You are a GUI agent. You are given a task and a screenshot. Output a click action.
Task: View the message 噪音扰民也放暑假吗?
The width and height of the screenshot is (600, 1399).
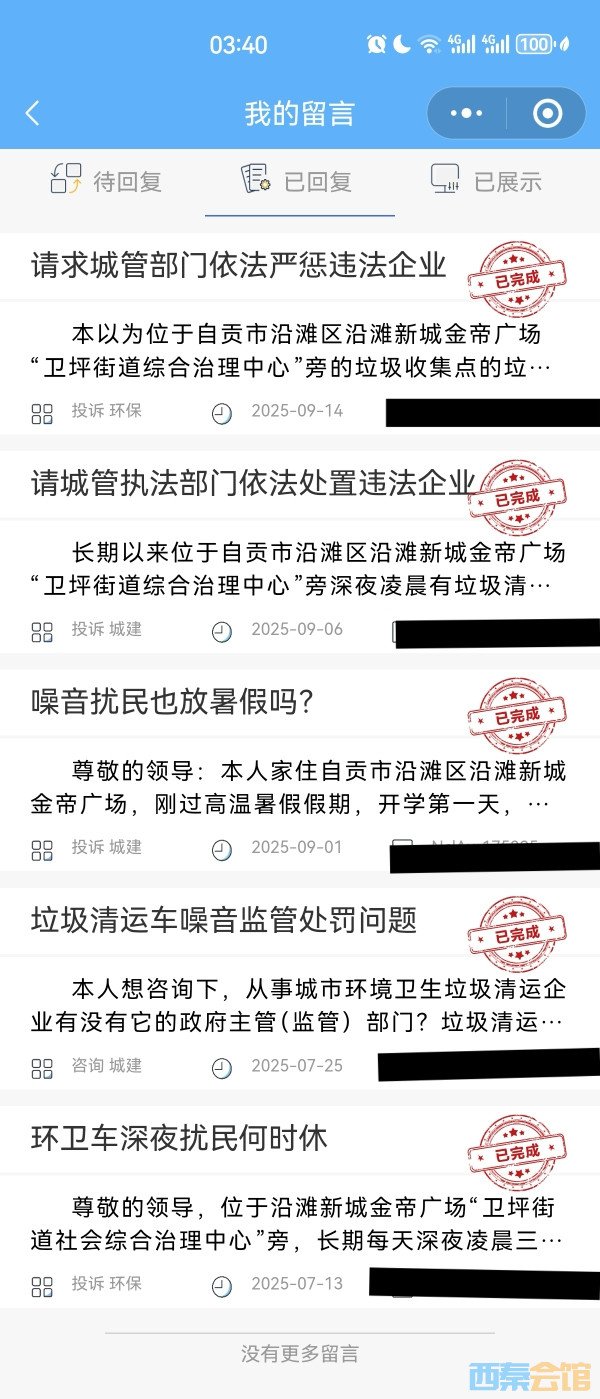coord(173,702)
